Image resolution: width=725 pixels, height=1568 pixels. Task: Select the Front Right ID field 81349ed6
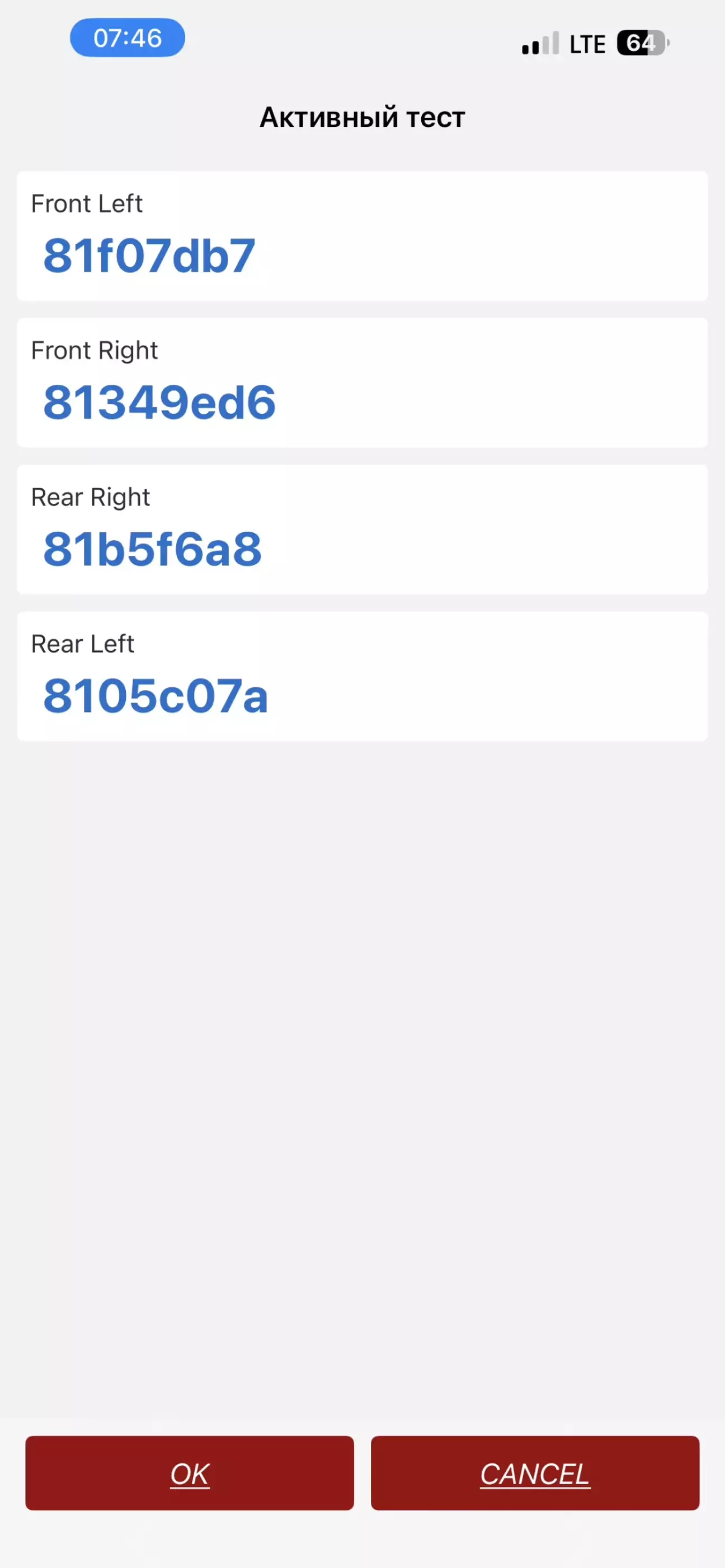click(159, 403)
